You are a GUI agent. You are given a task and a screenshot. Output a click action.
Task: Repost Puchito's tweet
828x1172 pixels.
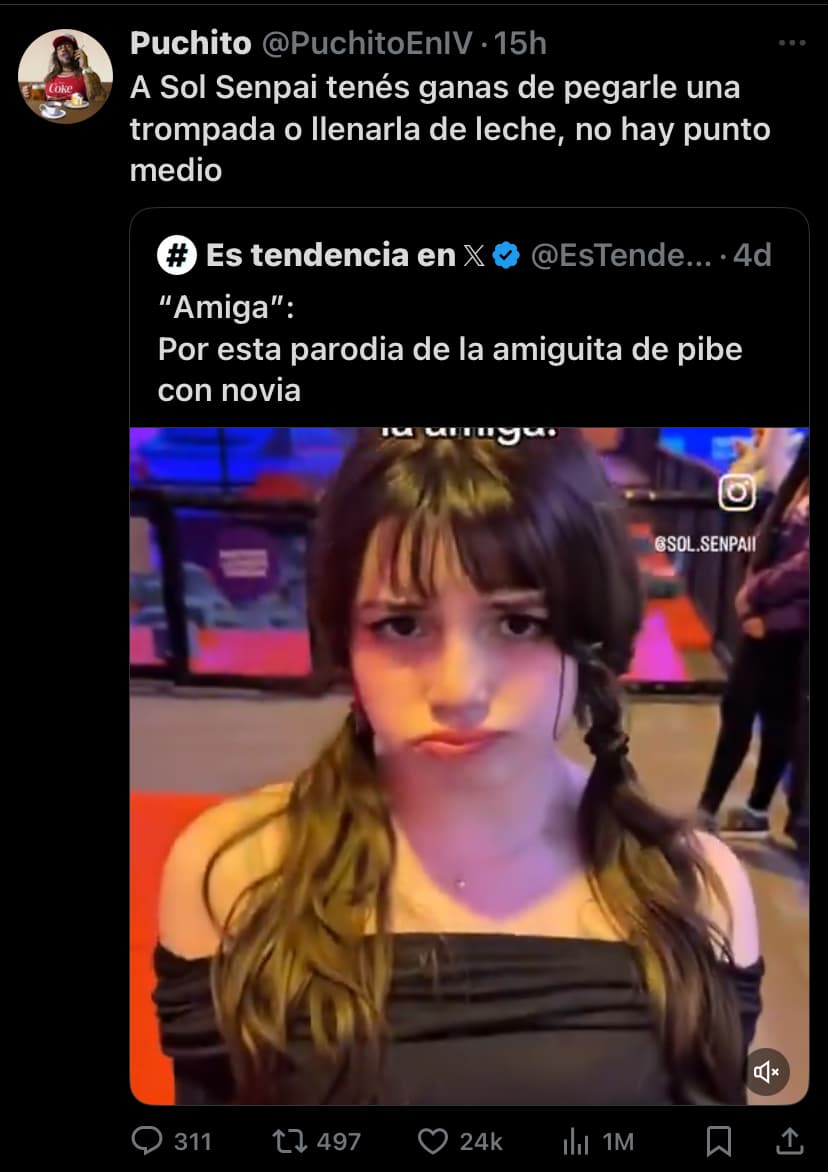(x=289, y=1141)
